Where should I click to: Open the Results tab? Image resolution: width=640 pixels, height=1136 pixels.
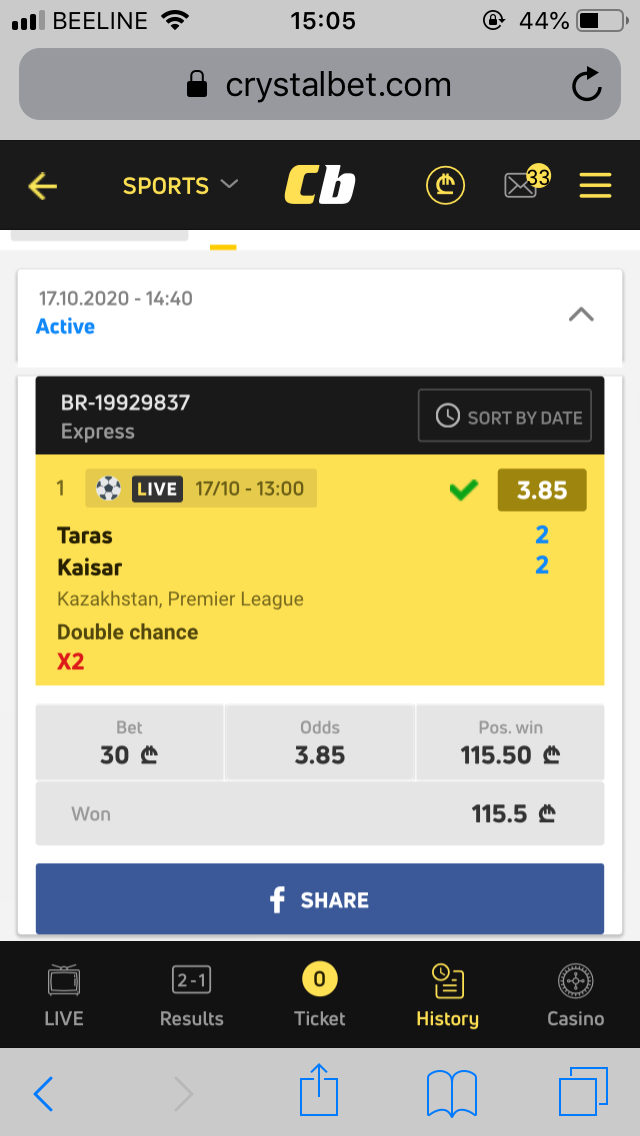pos(192,996)
